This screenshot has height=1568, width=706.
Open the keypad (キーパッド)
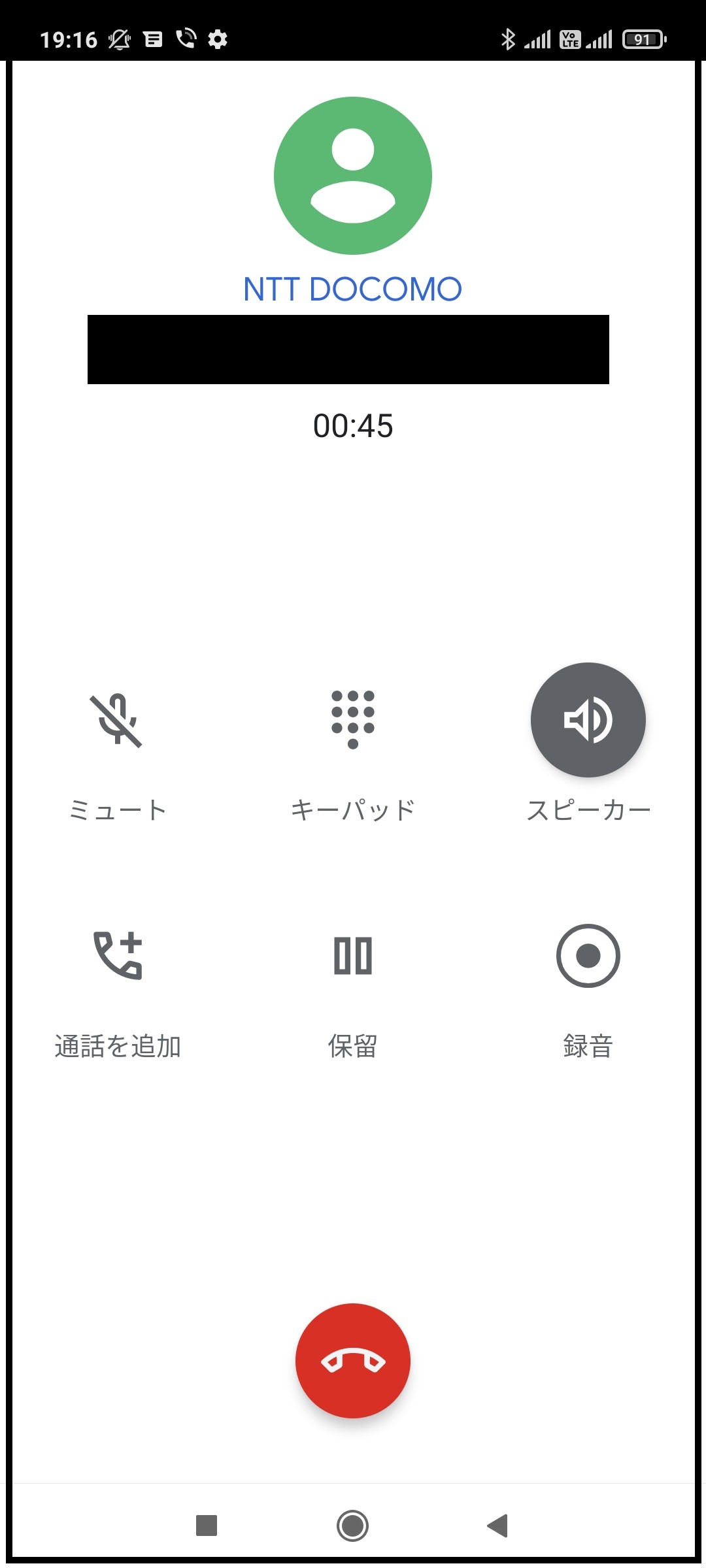[x=353, y=721]
